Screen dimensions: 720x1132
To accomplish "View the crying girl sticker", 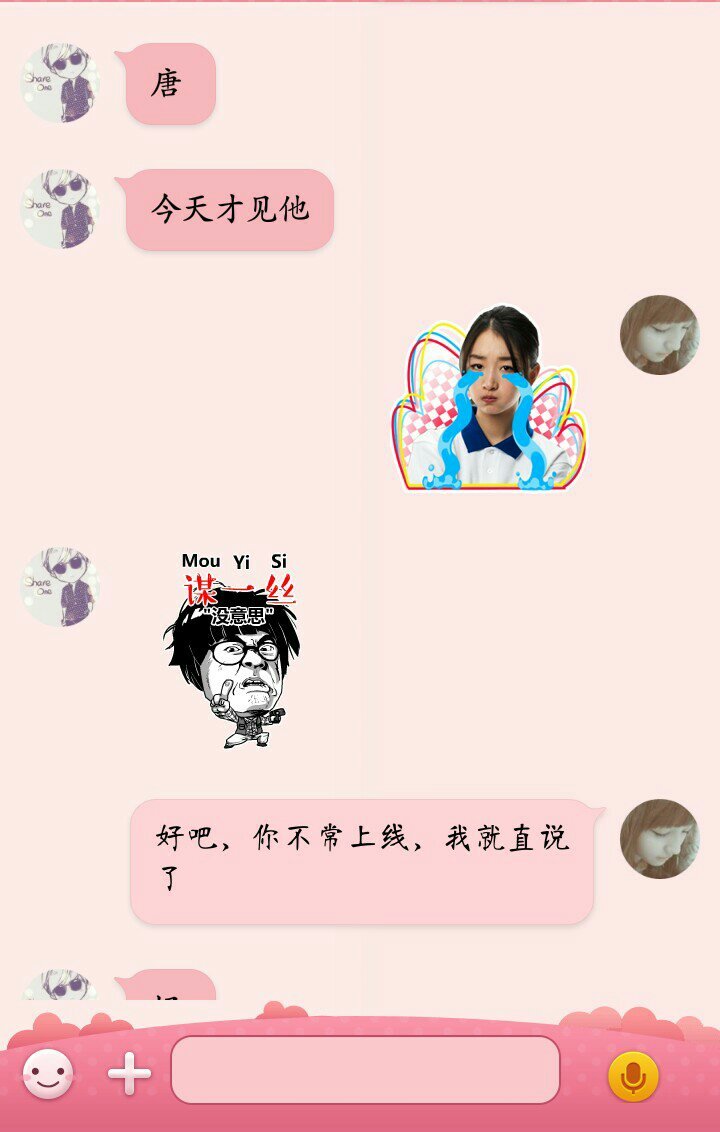I will click(490, 400).
